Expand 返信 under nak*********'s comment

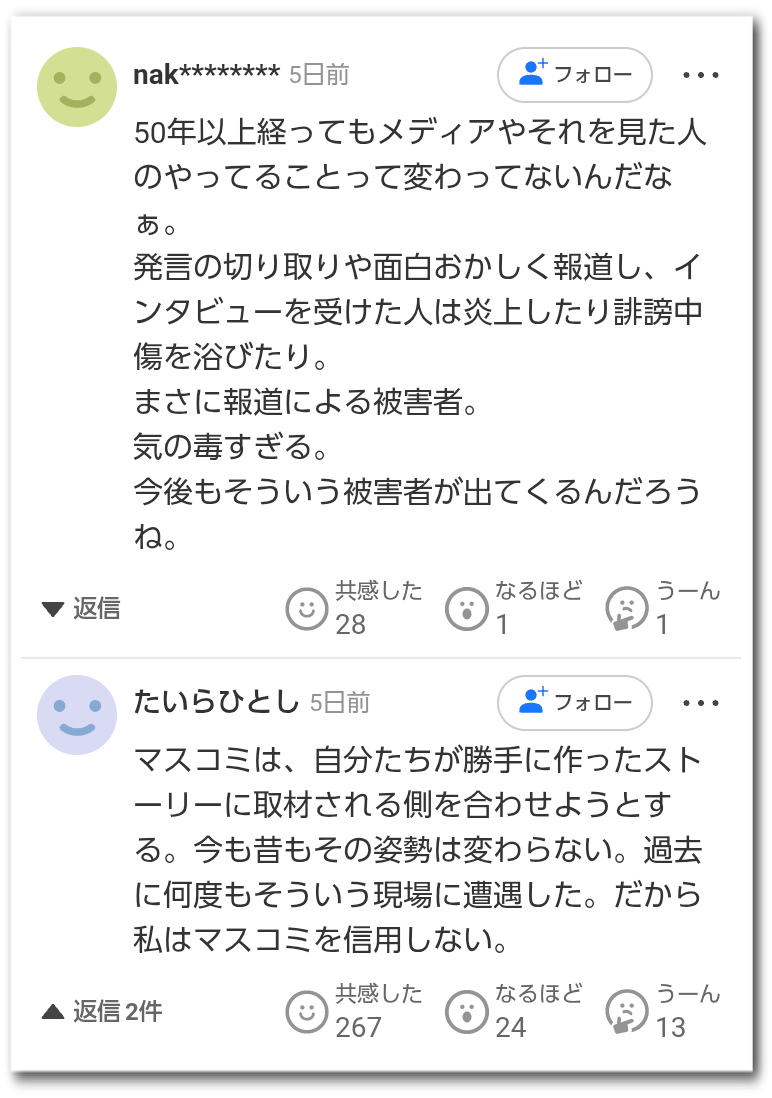(x=81, y=608)
